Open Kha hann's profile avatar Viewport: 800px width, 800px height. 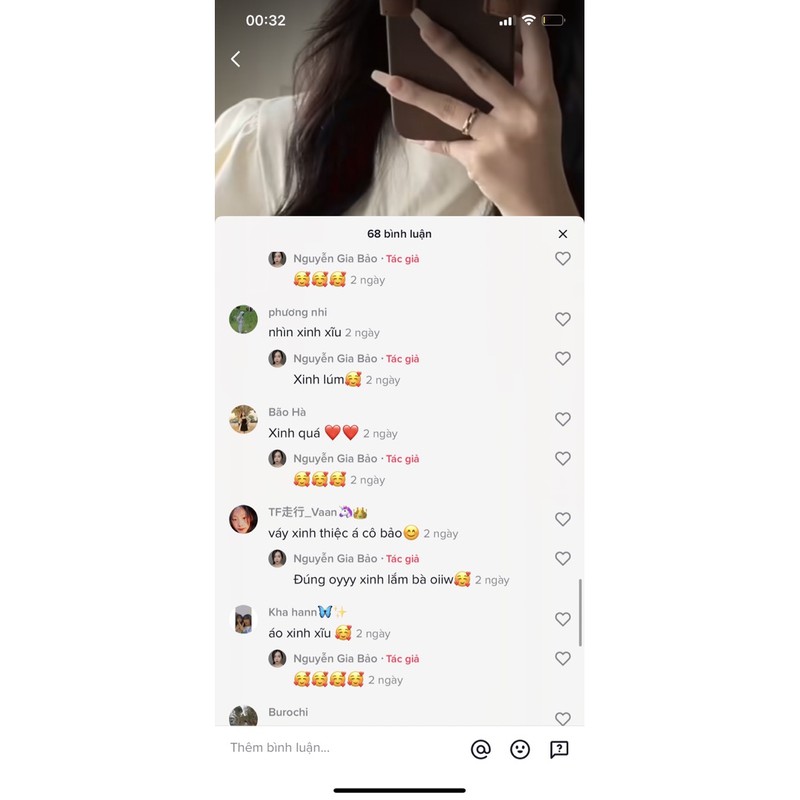coord(243,619)
